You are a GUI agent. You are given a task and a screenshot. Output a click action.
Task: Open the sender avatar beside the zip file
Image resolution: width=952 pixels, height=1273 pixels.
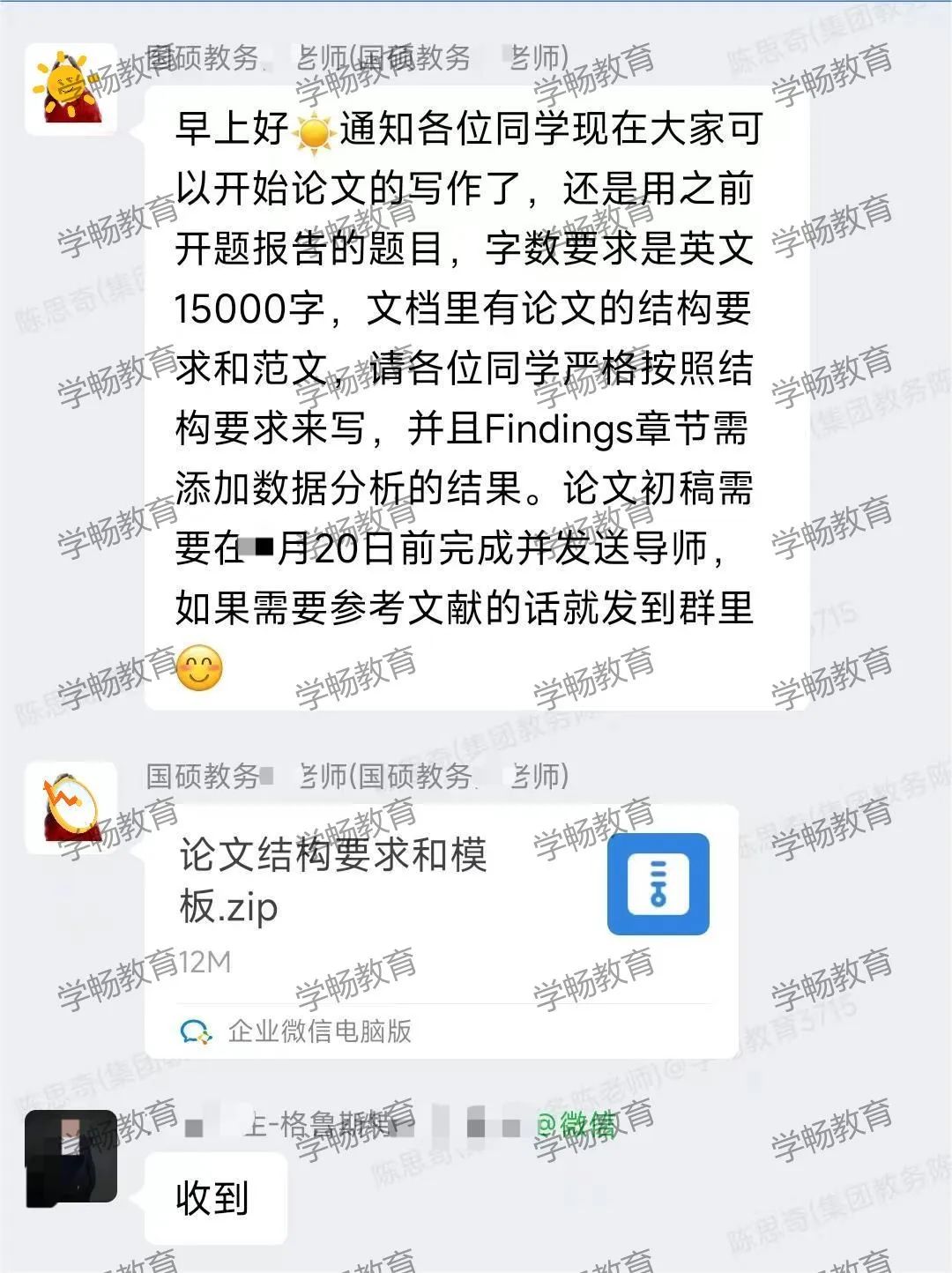pyautogui.click(x=71, y=808)
